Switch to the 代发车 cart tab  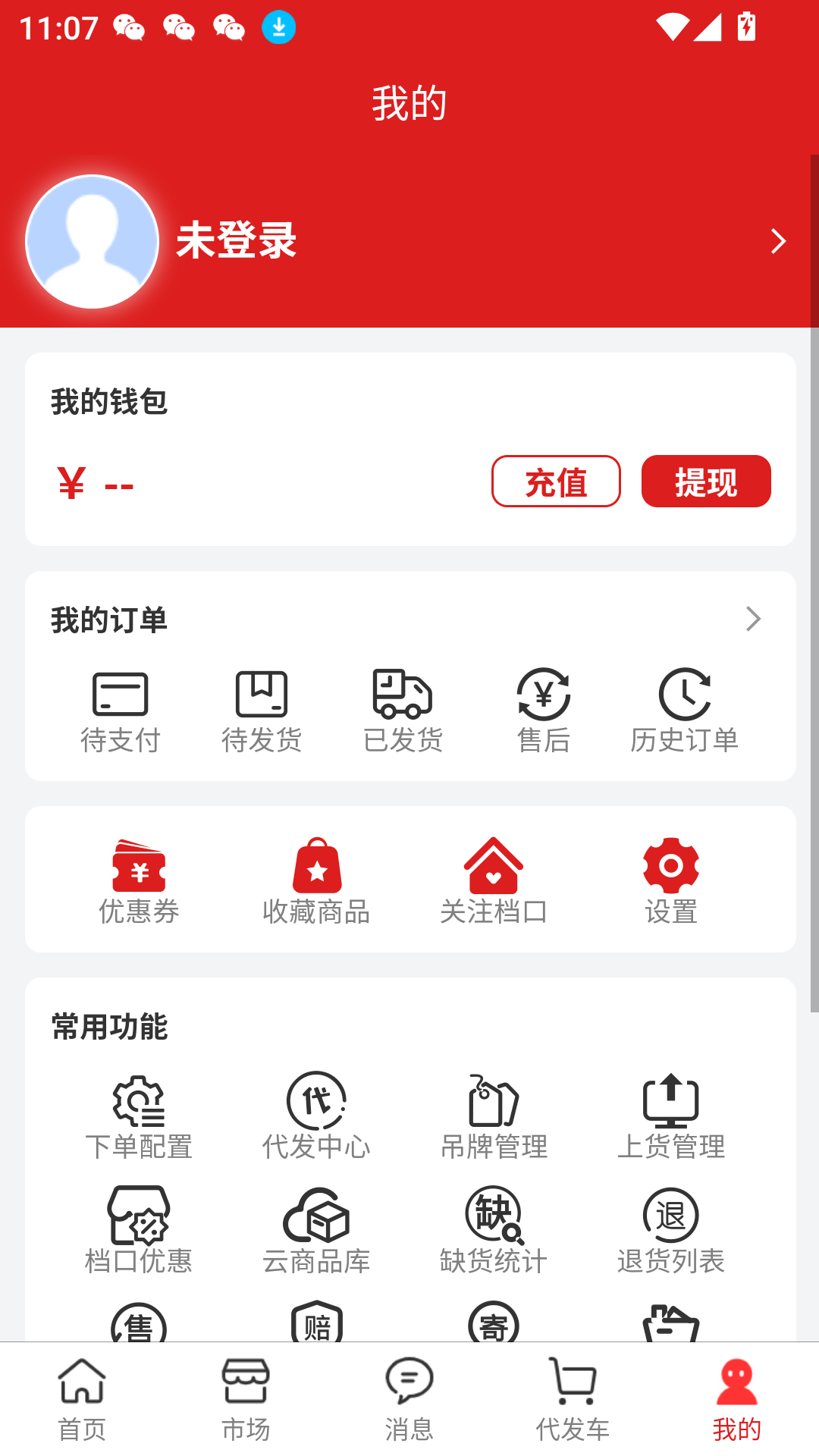573,1399
